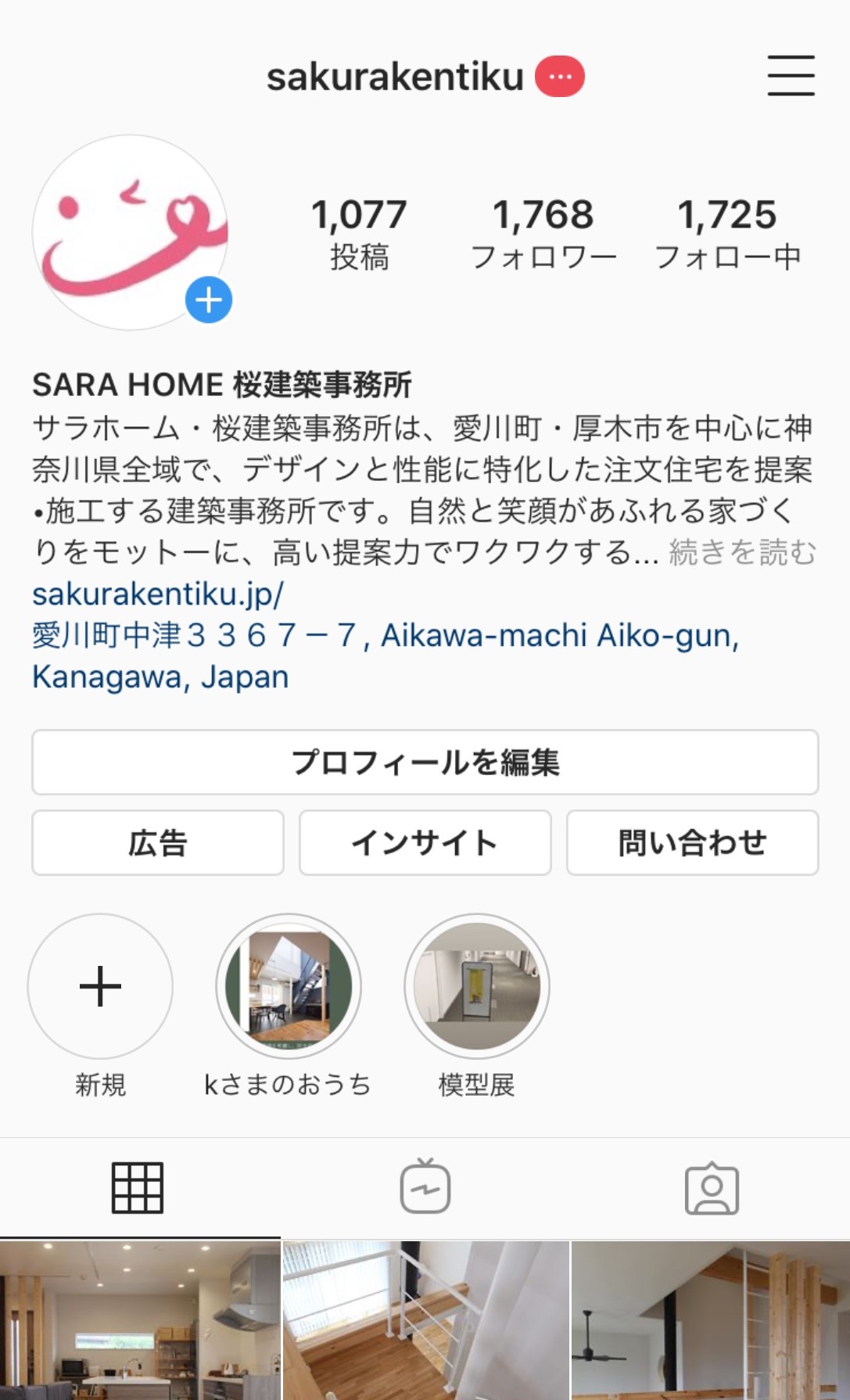Open the Aikawa-machi address link

pos(386,655)
